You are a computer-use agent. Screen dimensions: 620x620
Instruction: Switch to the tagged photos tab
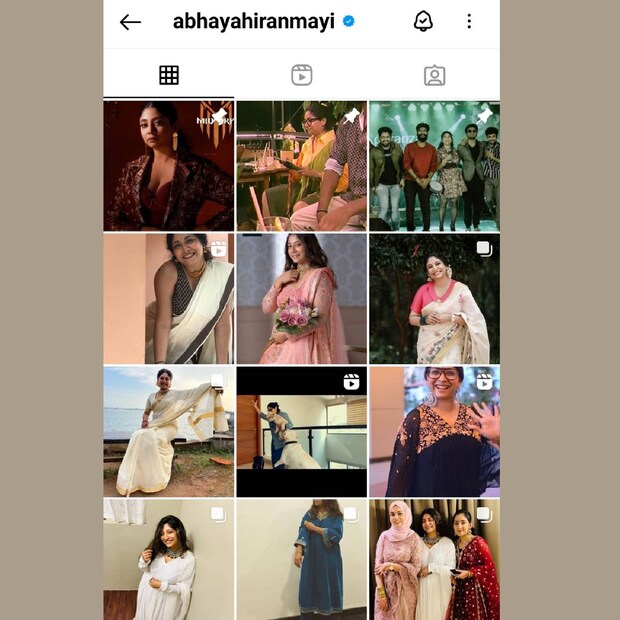(x=434, y=75)
